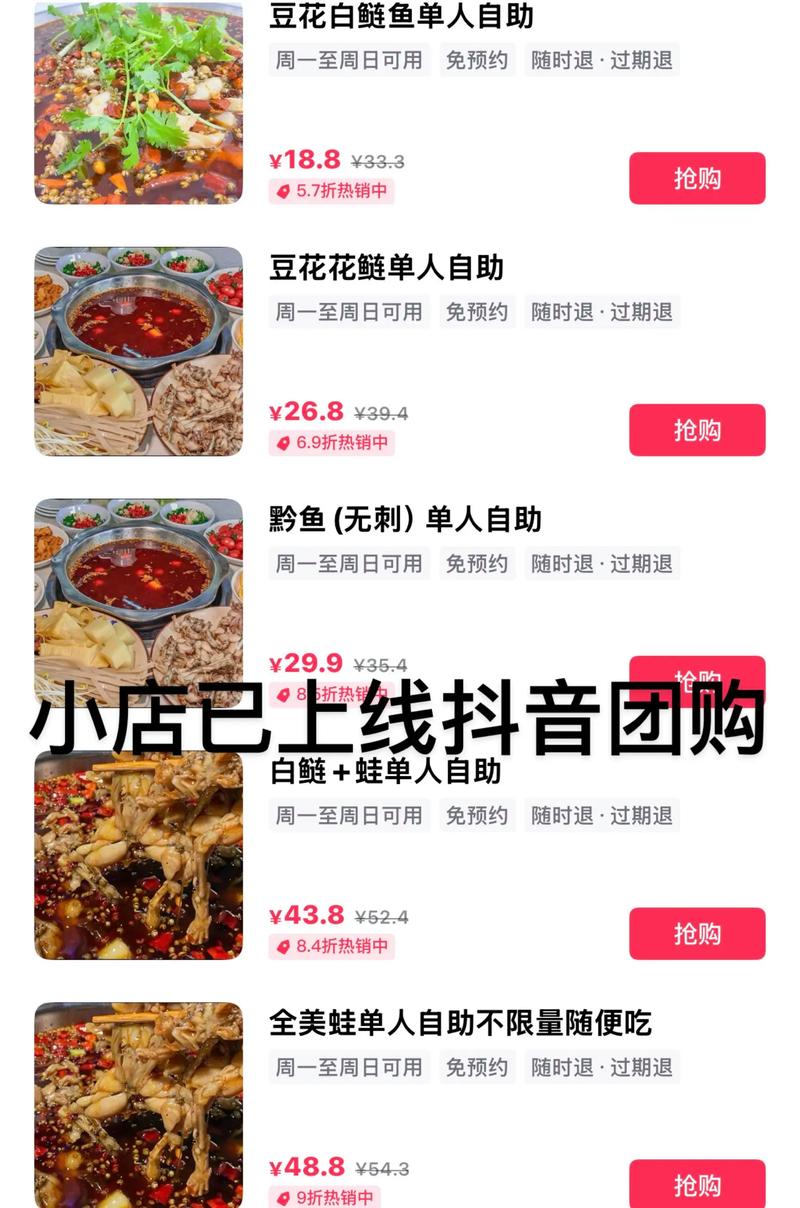The height and width of the screenshot is (1208, 800).
Task: Click the 5.7折热销中 discount tag icon
Action: click(284, 189)
